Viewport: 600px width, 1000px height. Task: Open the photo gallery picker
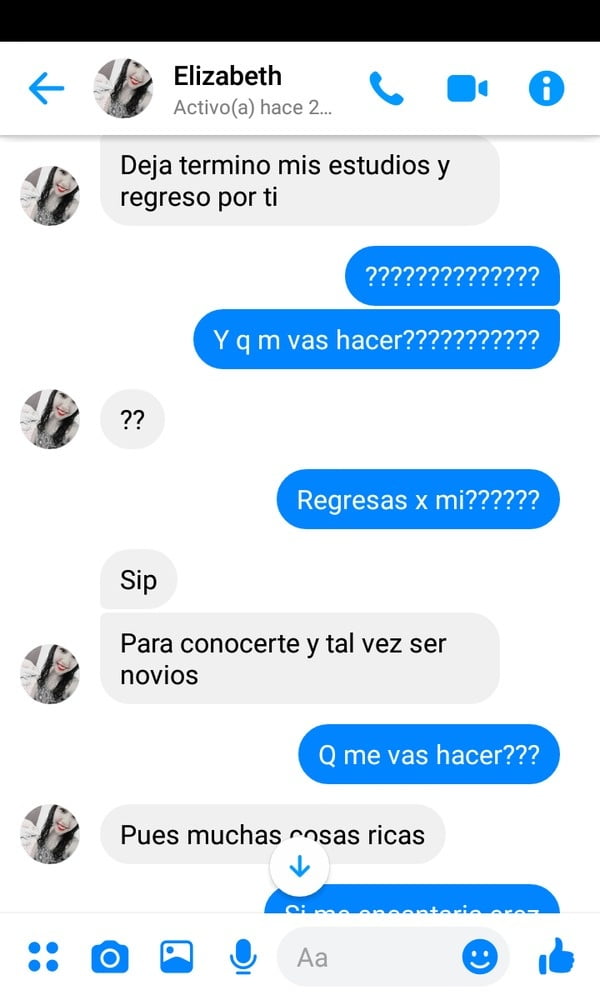pyautogui.click(x=177, y=957)
